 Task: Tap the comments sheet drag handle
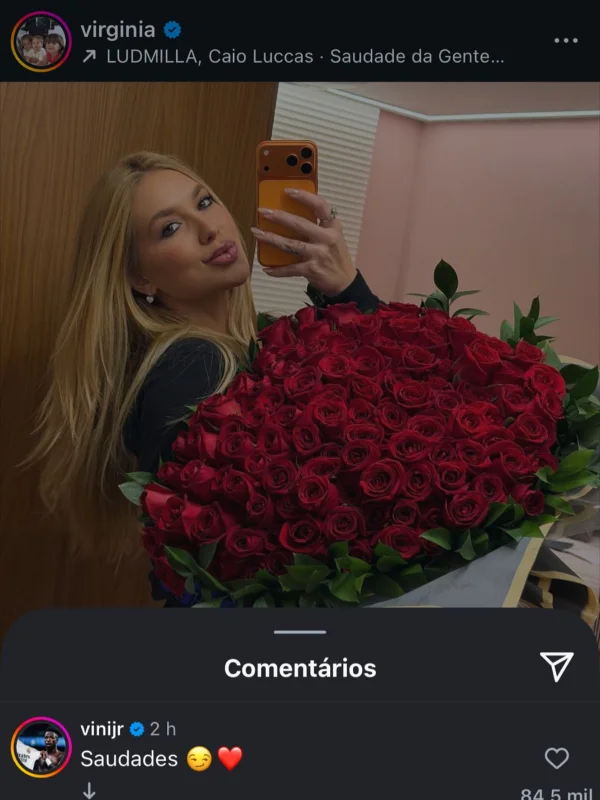[x=299, y=631]
